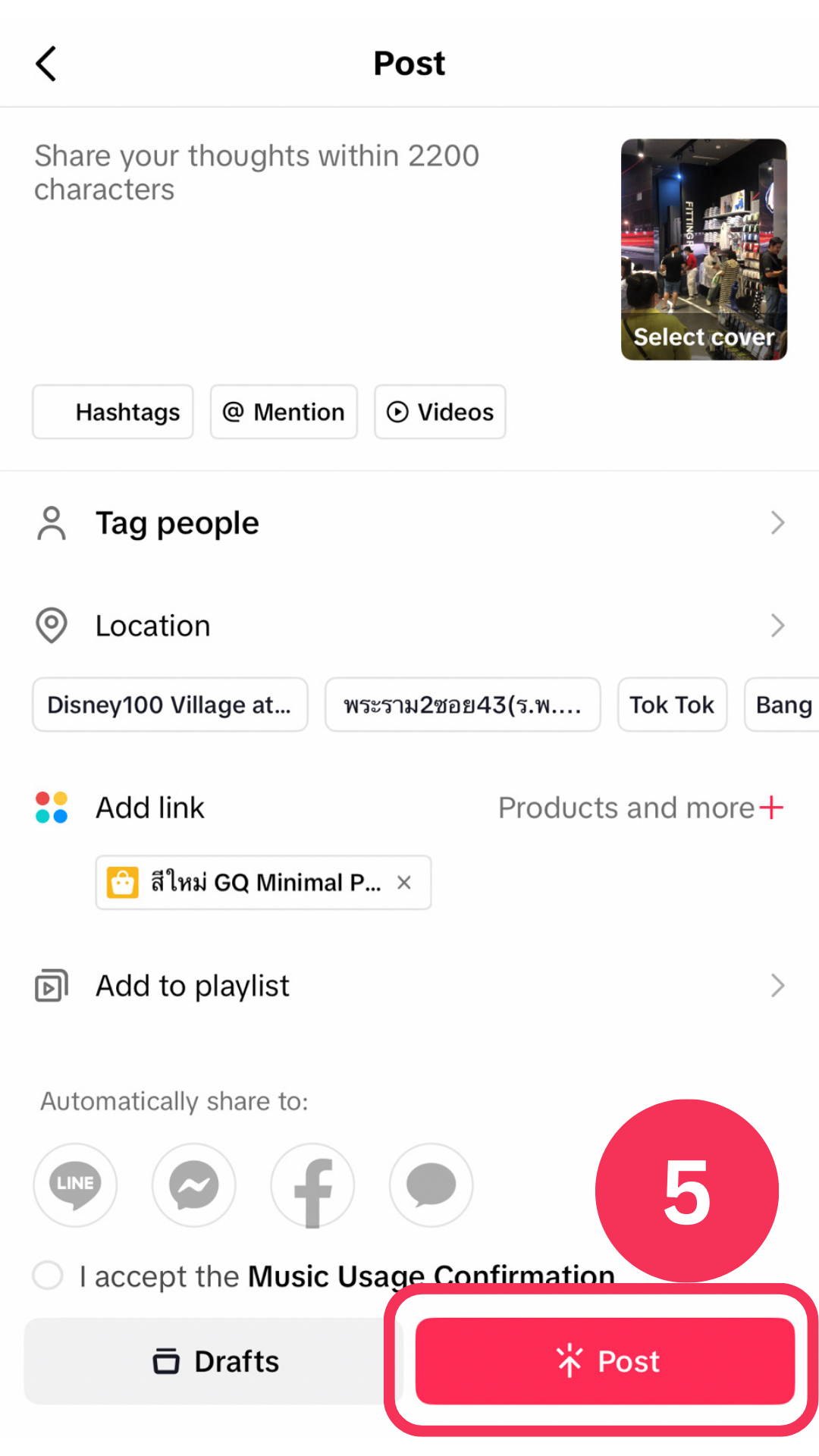
Task: Select the พระราม2ซอย43 location suggestion
Action: click(463, 704)
